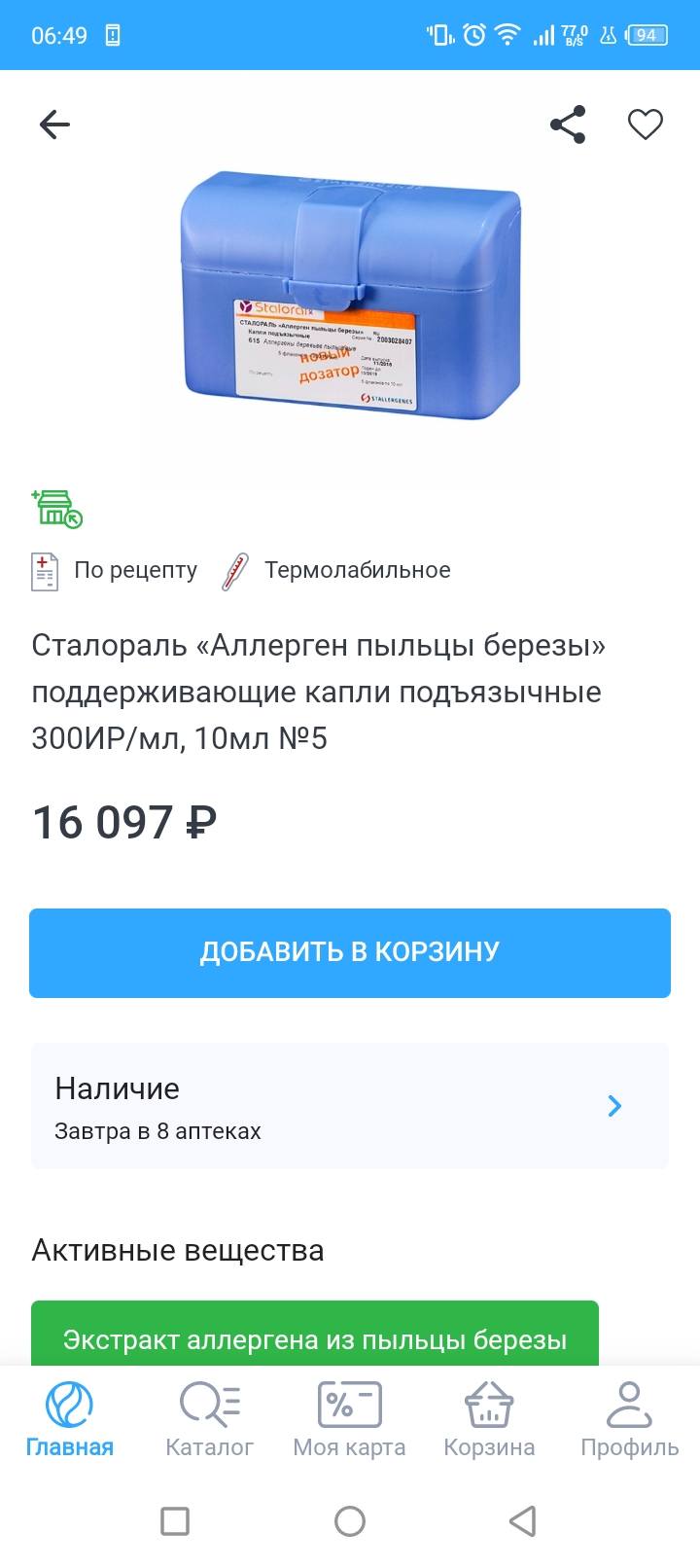Image resolution: width=700 pixels, height=1568 pixels.
Task: Open the Корзина basket icon
Action: pyautogui.click(x=489, y=1406)
